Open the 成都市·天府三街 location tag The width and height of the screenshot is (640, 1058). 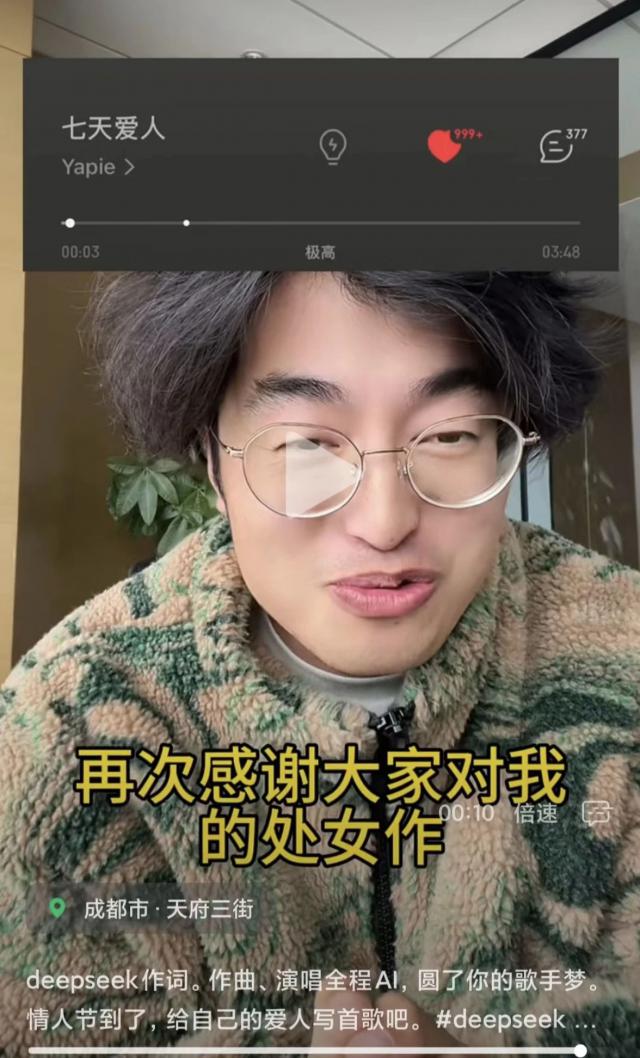point(152,909)
